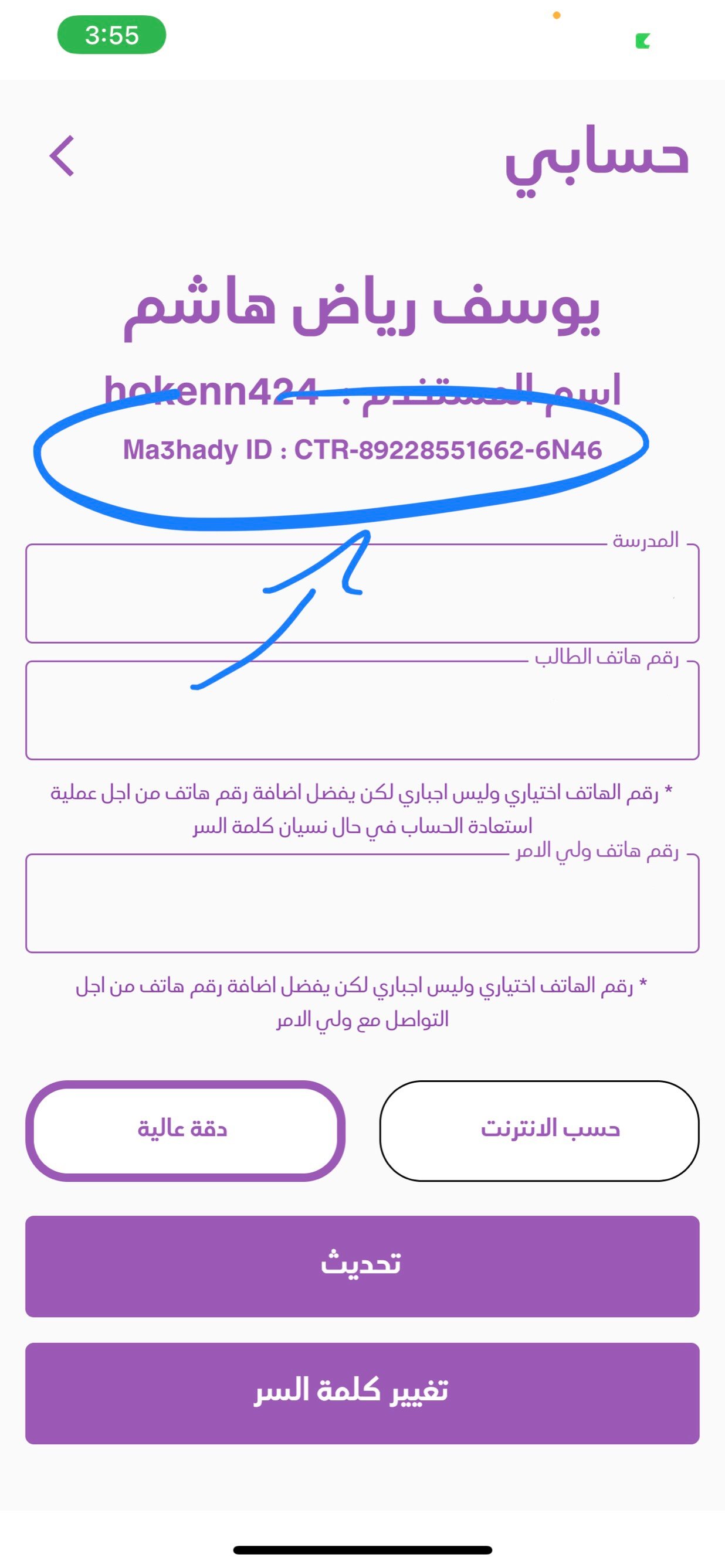Choose the حسب الانترنت quality option

(x=539, y=1130)
